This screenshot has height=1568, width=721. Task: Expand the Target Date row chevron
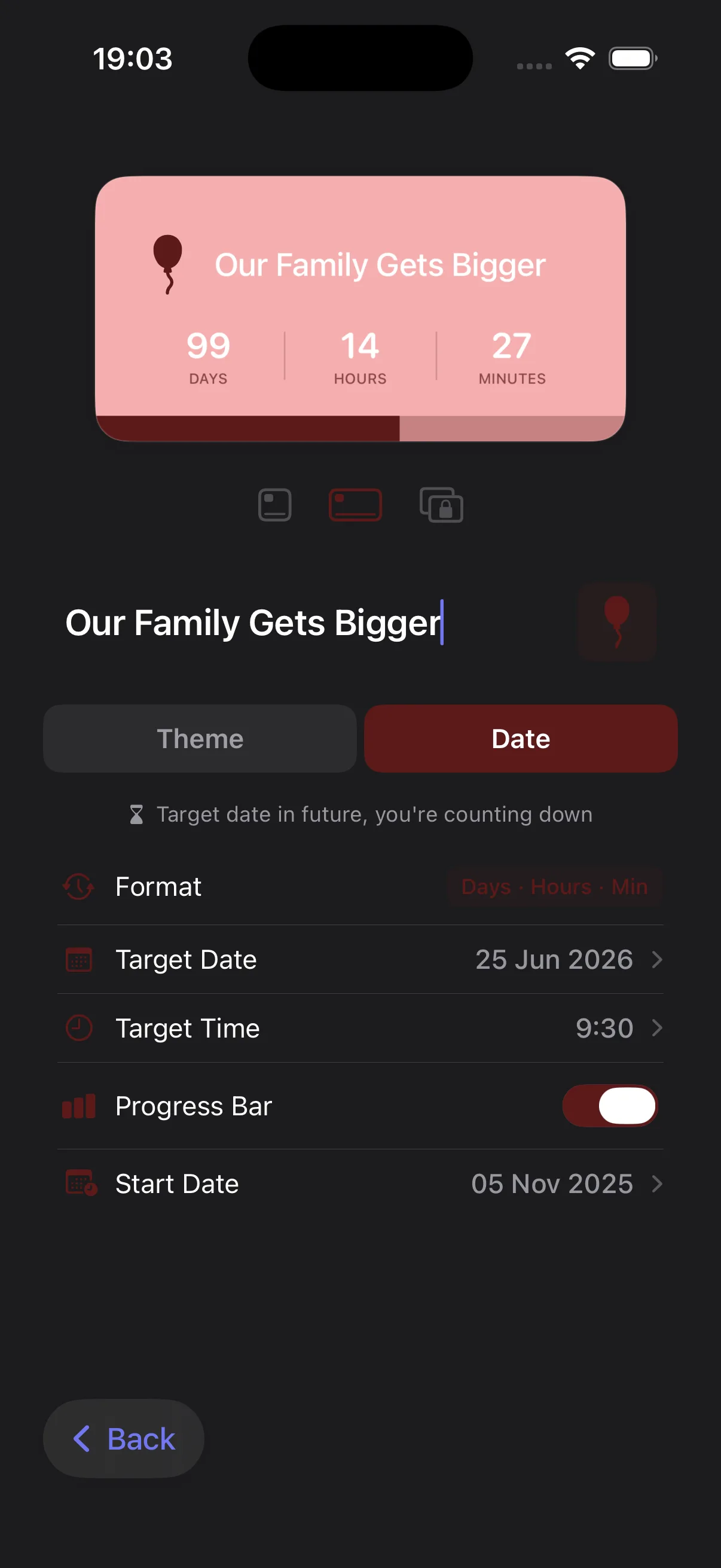pos(657,959)
